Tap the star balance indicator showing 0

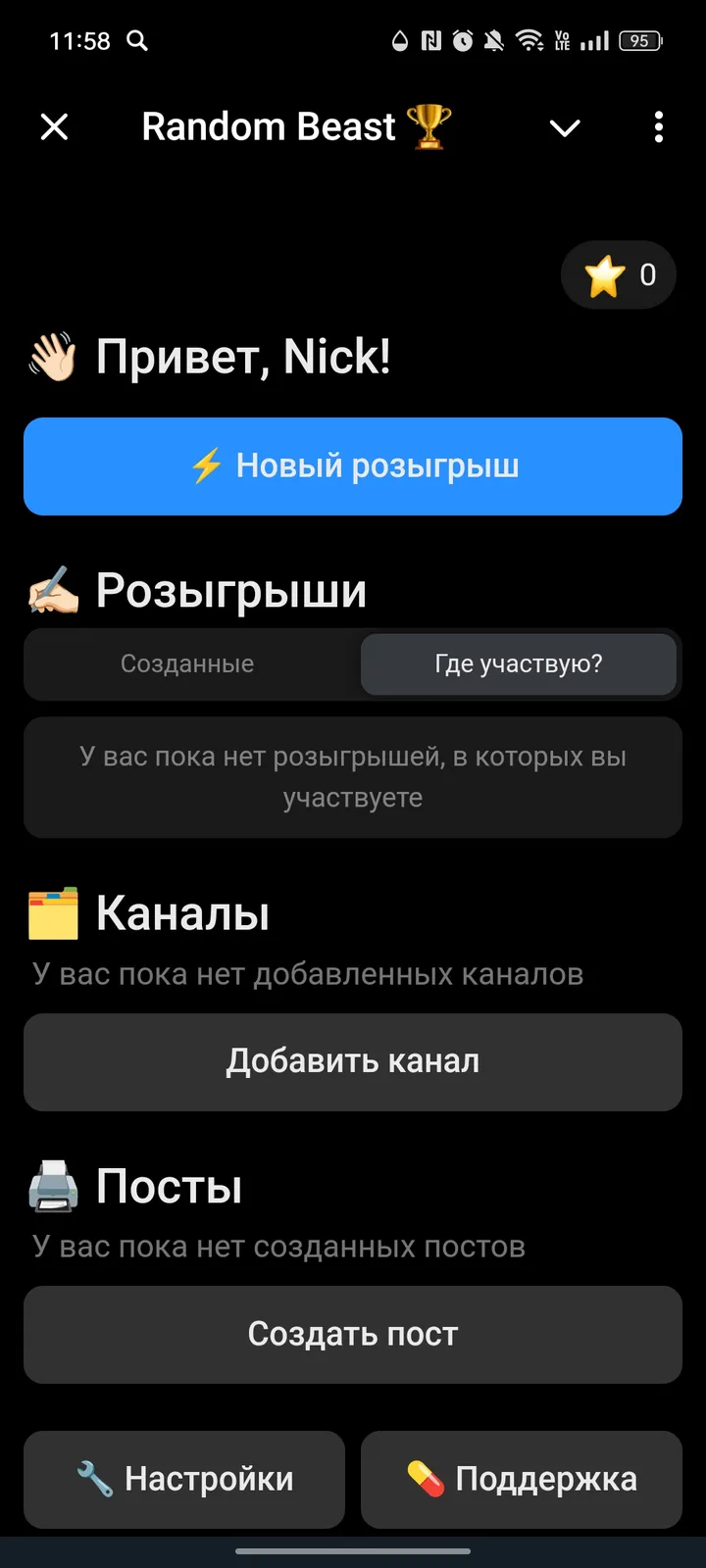[x=618, y=275]
